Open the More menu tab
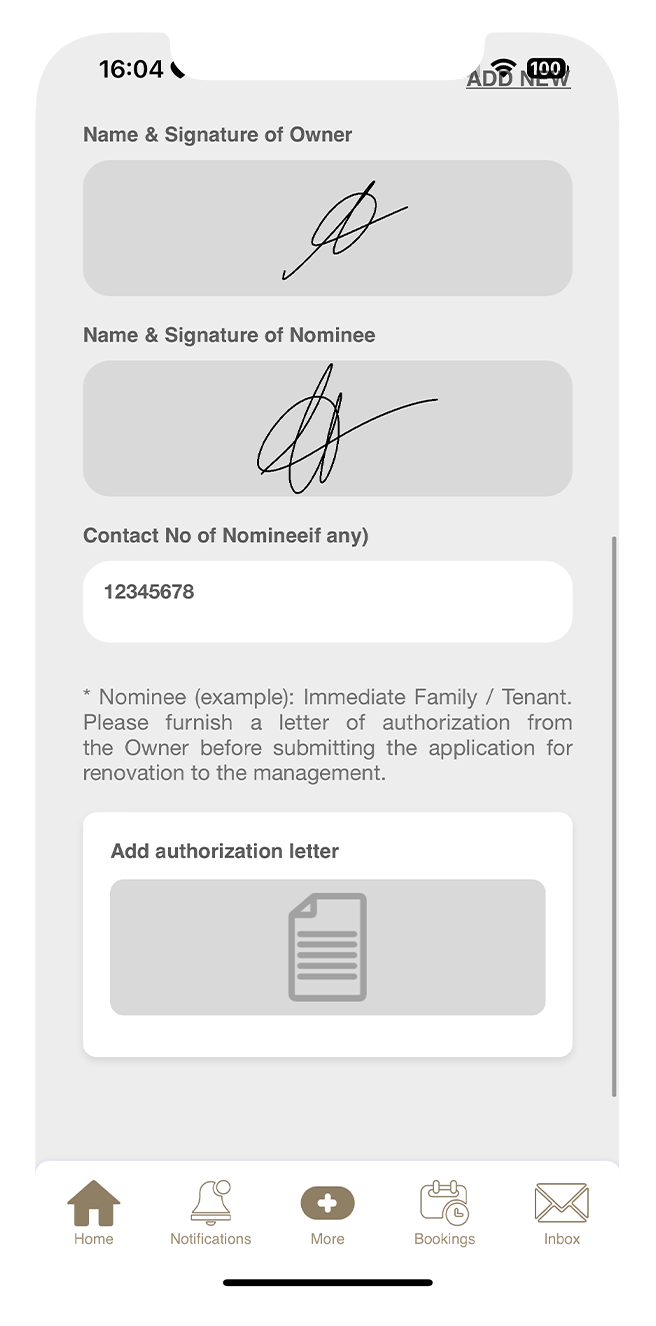Screen dimensions: 656x1326 click(x=327, y=1212)
